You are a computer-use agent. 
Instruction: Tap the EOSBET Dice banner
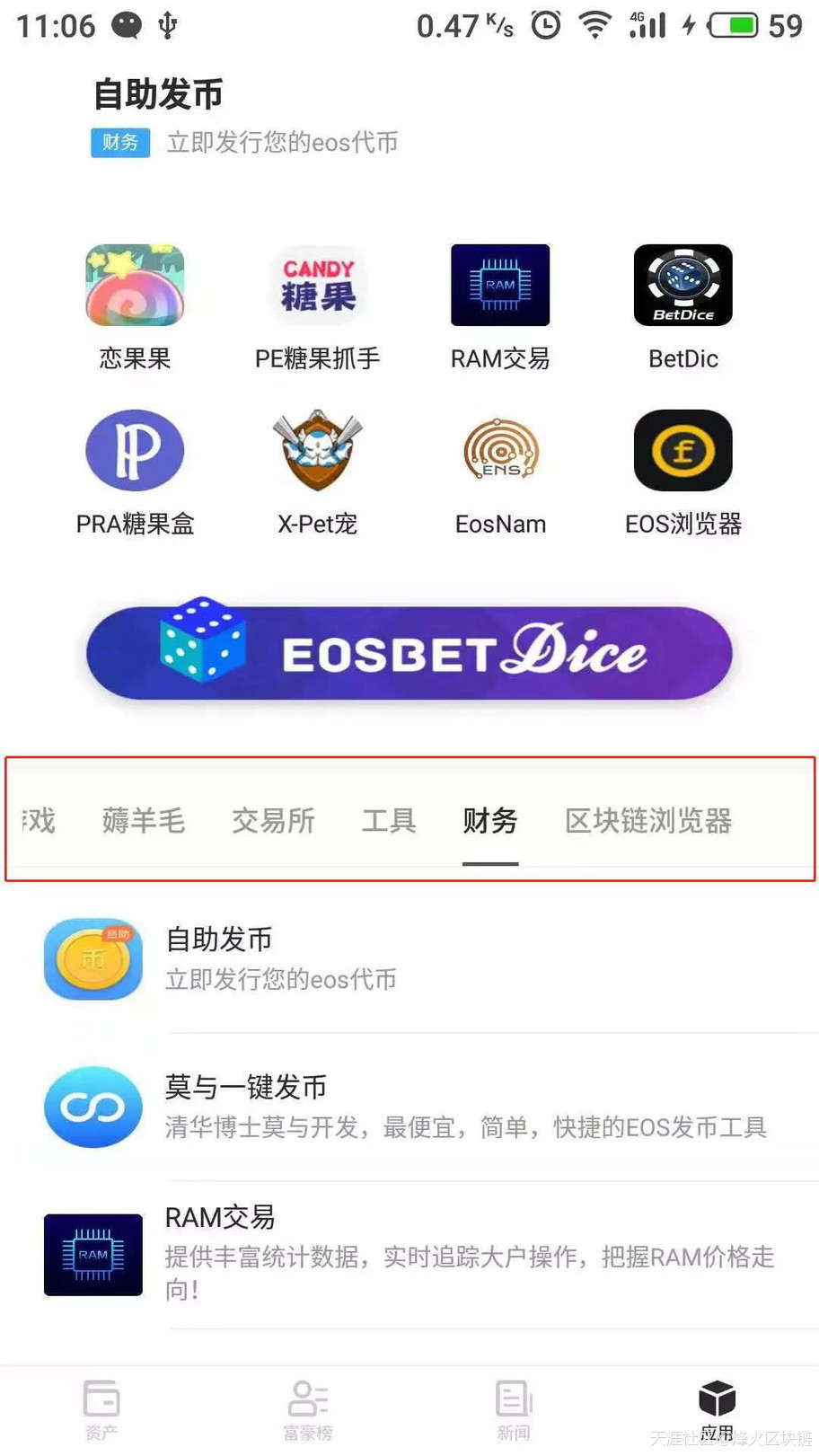409,653
